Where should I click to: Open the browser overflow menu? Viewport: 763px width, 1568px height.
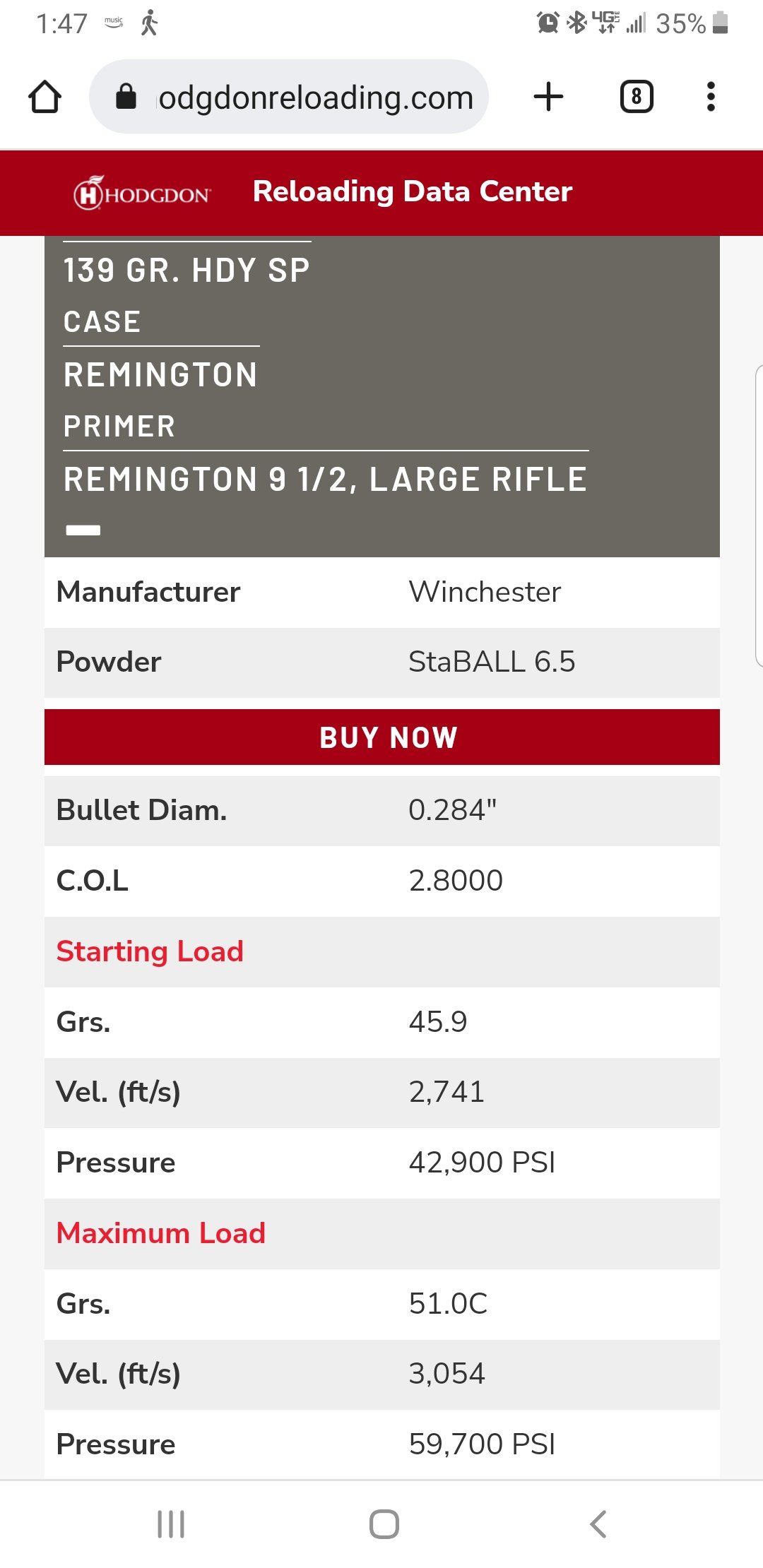pos(711,97)
